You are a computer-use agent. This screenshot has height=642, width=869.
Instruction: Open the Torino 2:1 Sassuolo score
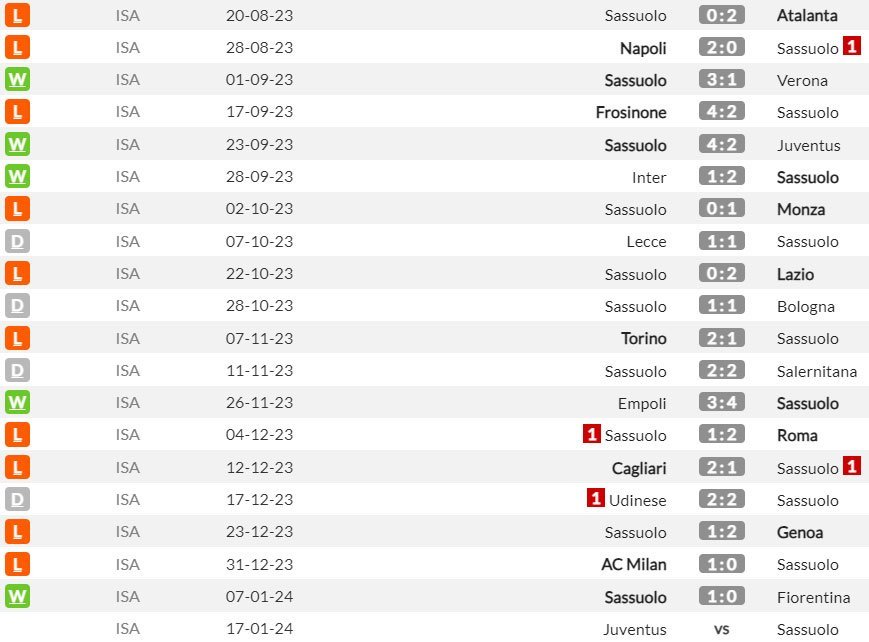click(720, 338)
